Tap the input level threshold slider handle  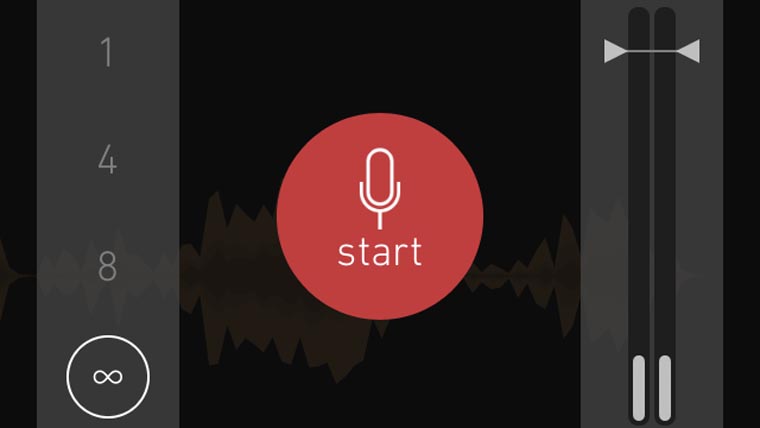tap(652, 51)
